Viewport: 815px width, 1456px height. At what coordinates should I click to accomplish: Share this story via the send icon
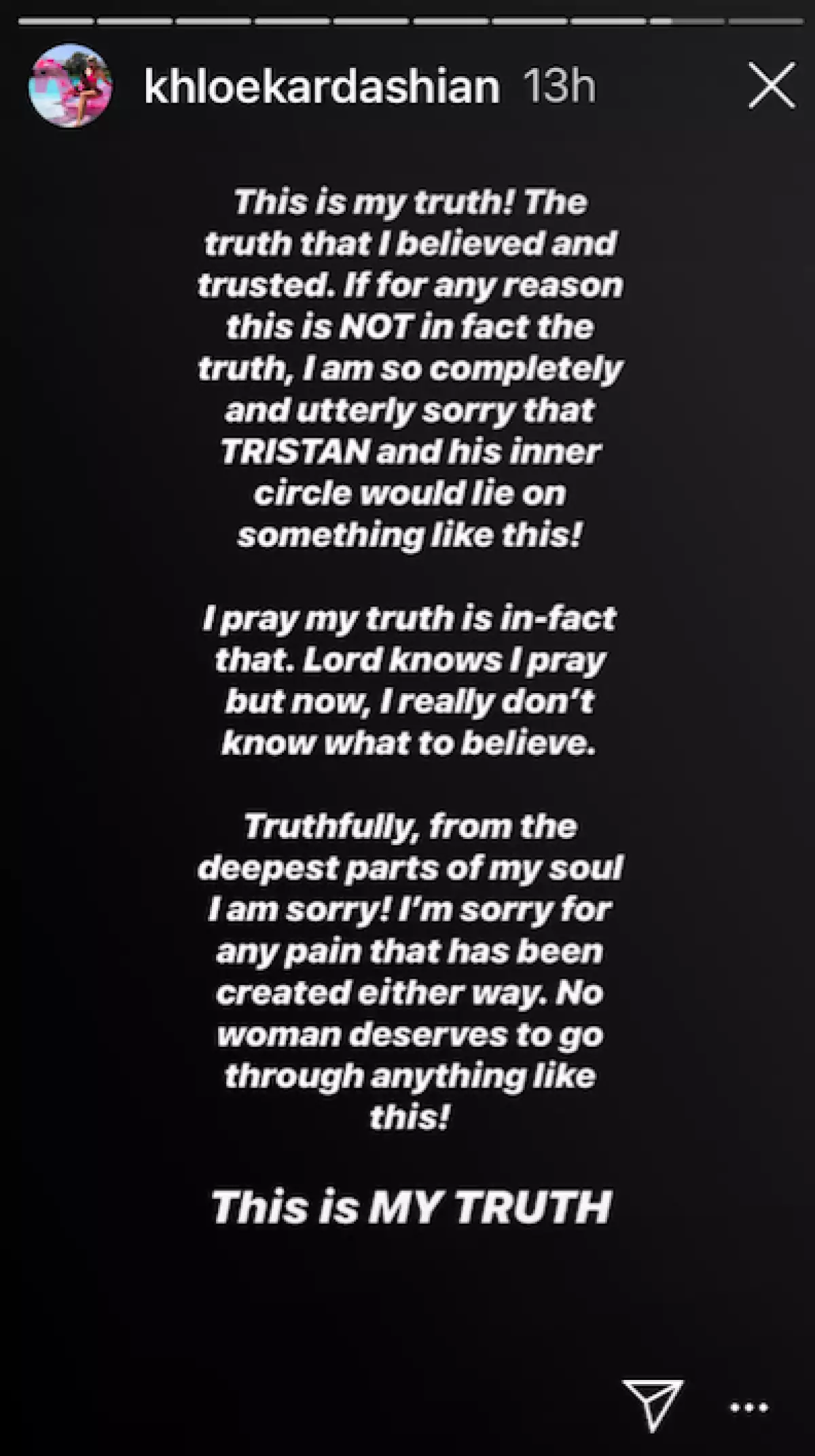point(653,1404)
